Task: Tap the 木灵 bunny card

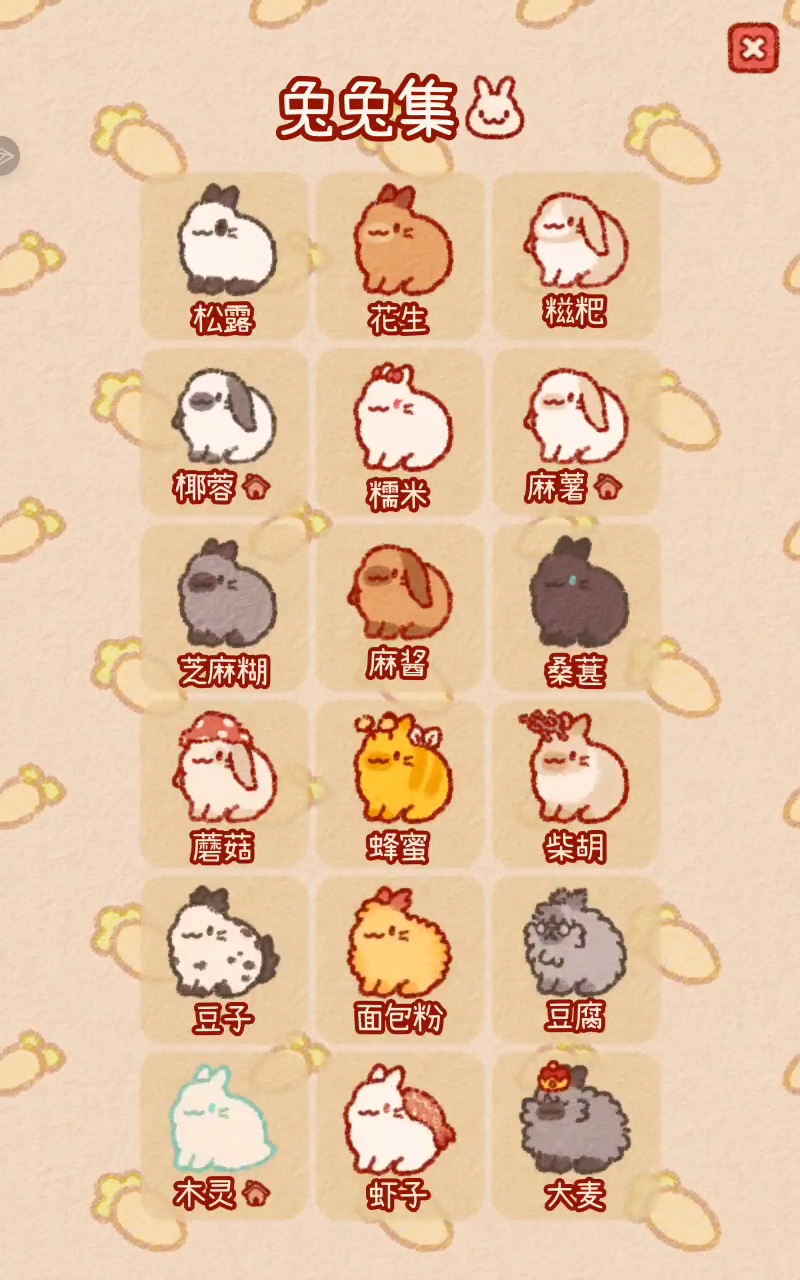Action: [x=224, y=1136]
